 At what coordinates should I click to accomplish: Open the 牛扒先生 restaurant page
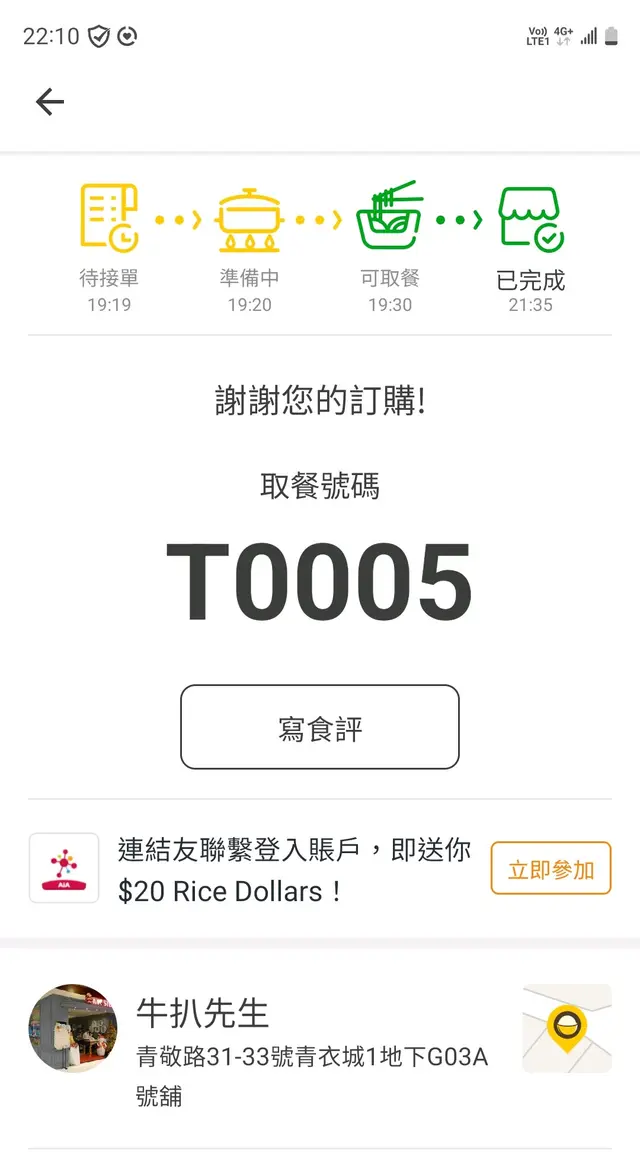point(203,1014)
